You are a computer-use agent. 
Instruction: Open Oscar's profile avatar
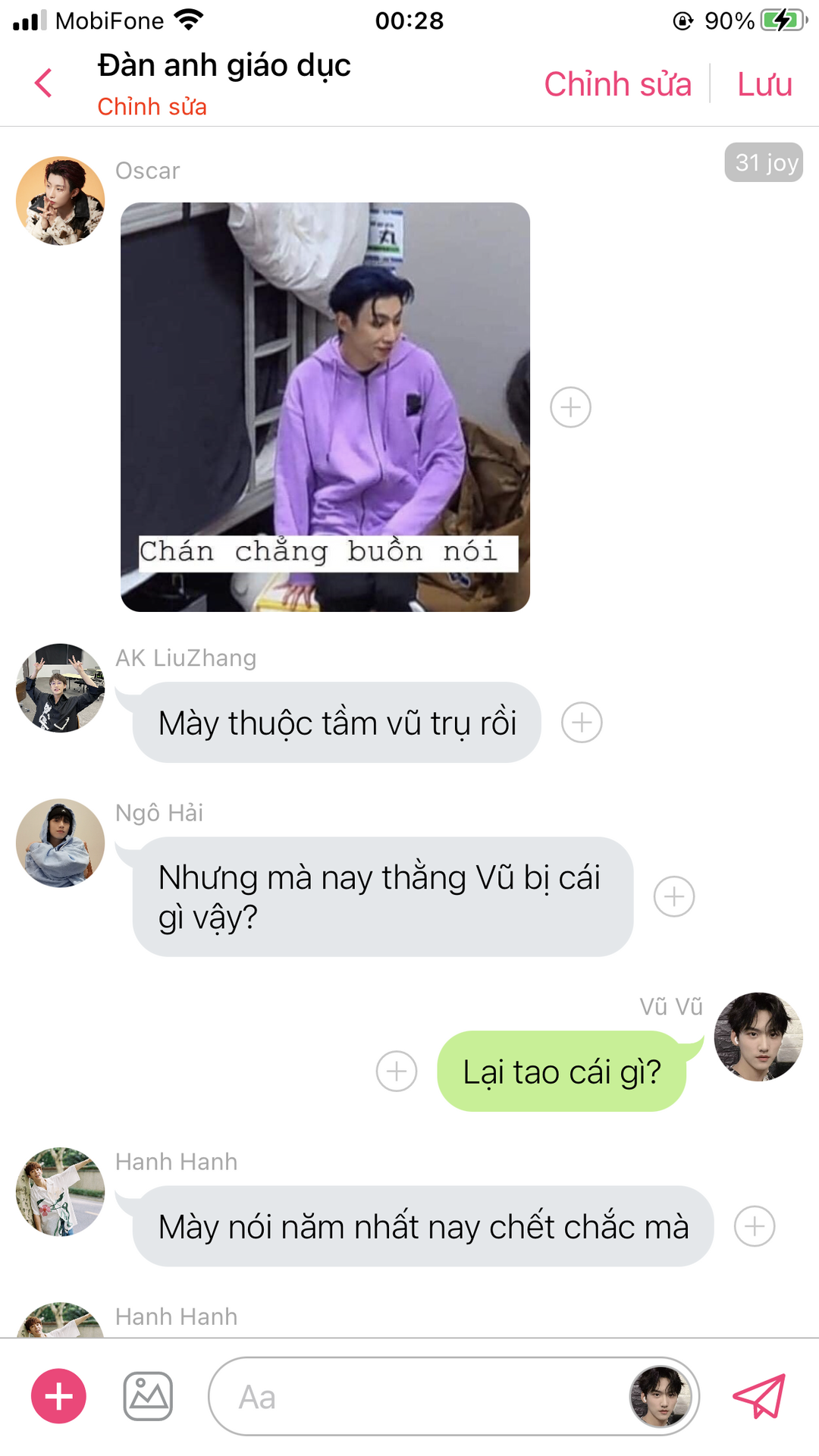click(61, 201)
